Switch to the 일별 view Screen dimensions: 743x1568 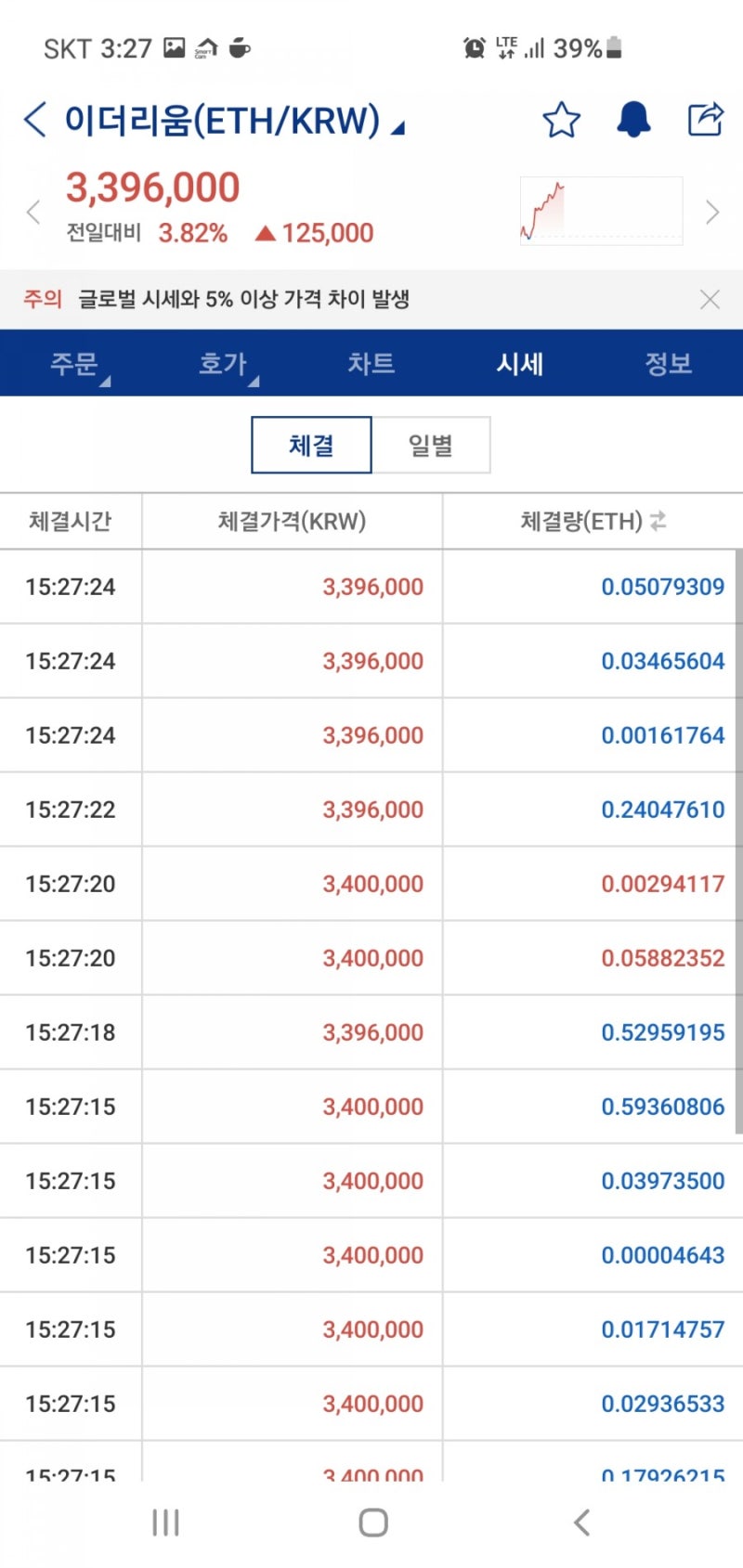point(432,445)
